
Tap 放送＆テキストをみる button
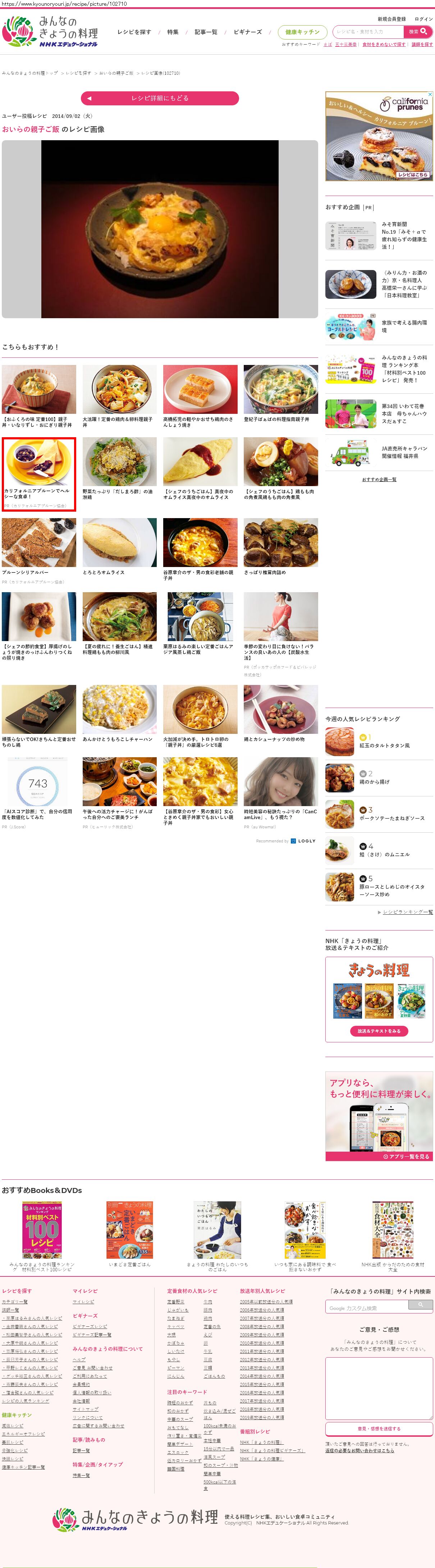[379, 1031]
